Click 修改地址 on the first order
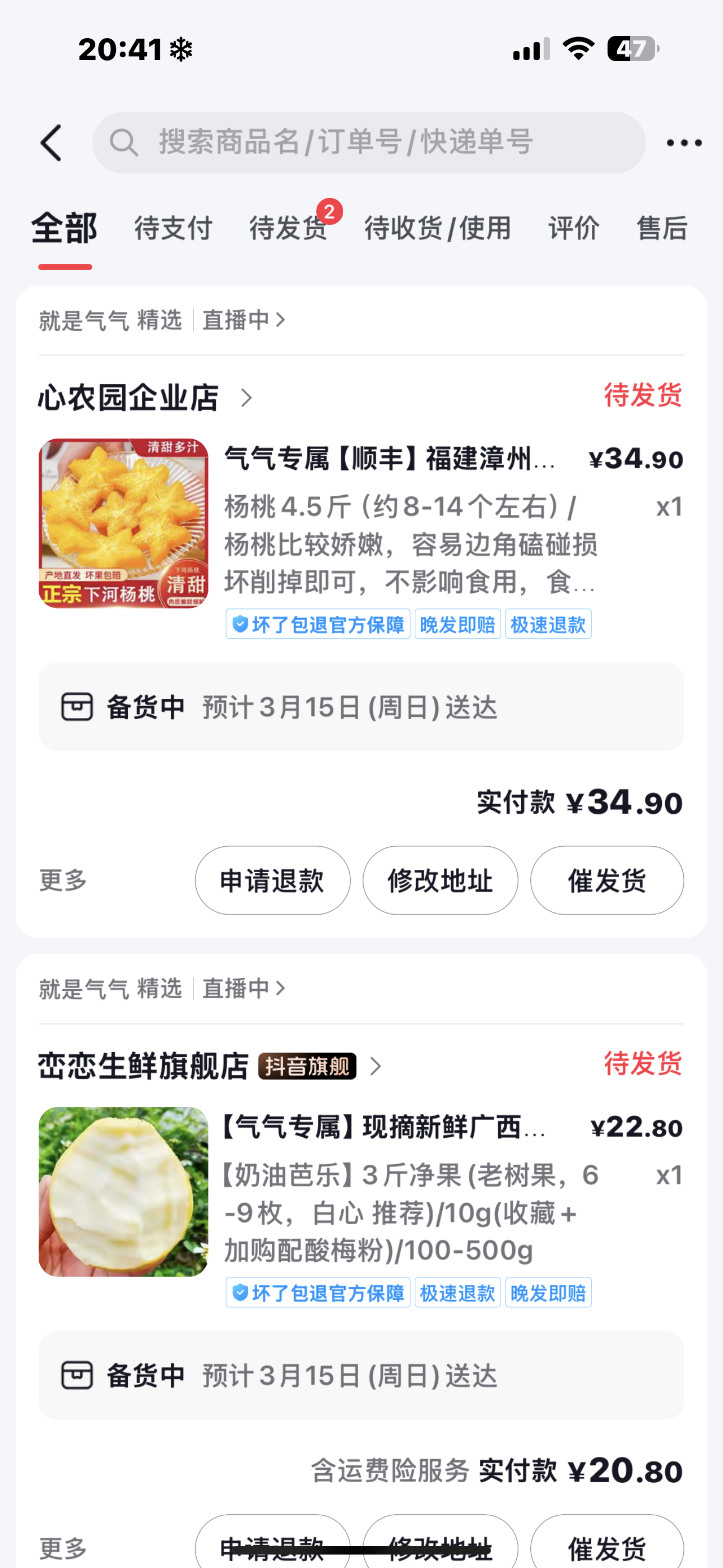Image resolution: width=723 pixels, height=1568 pixels. pos(440,880)
